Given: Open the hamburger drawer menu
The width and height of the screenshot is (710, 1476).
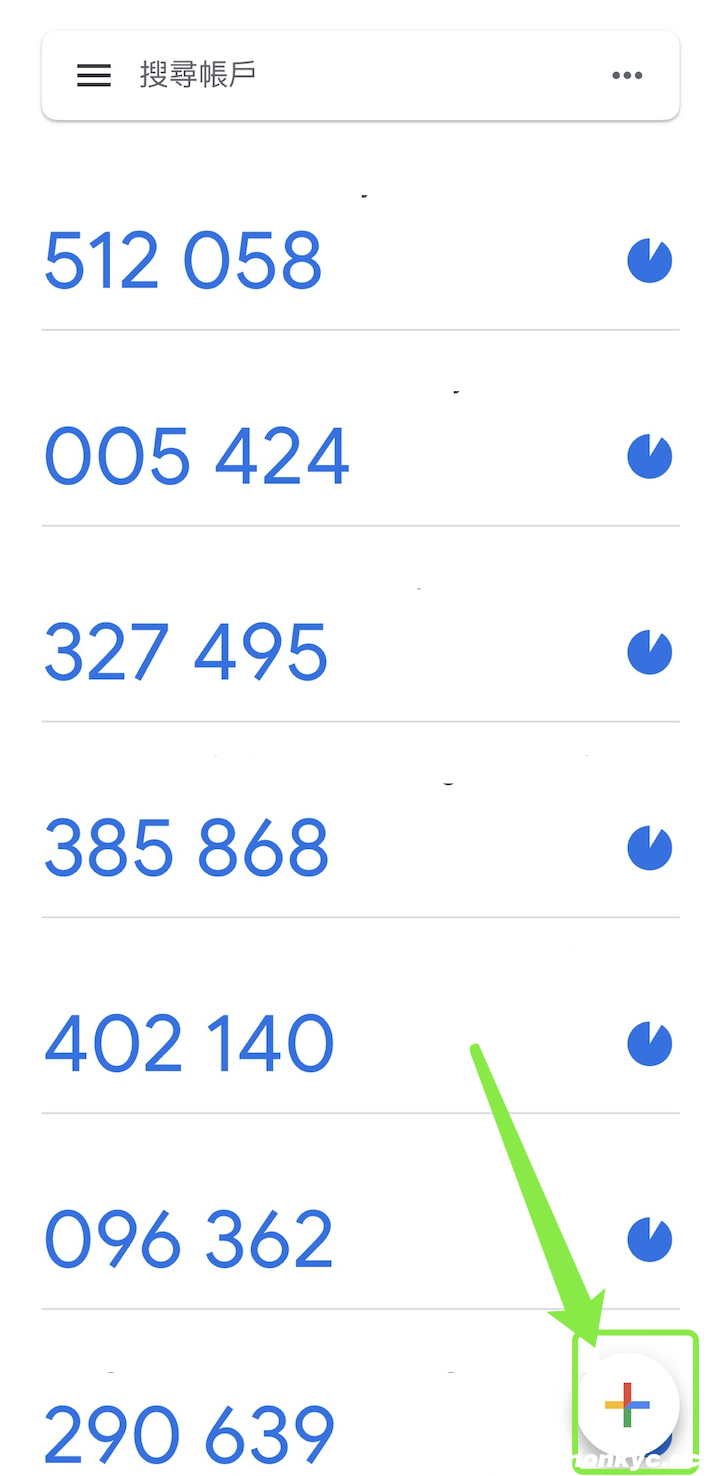Looking at the screenshot, I should (x=94, y=76).
